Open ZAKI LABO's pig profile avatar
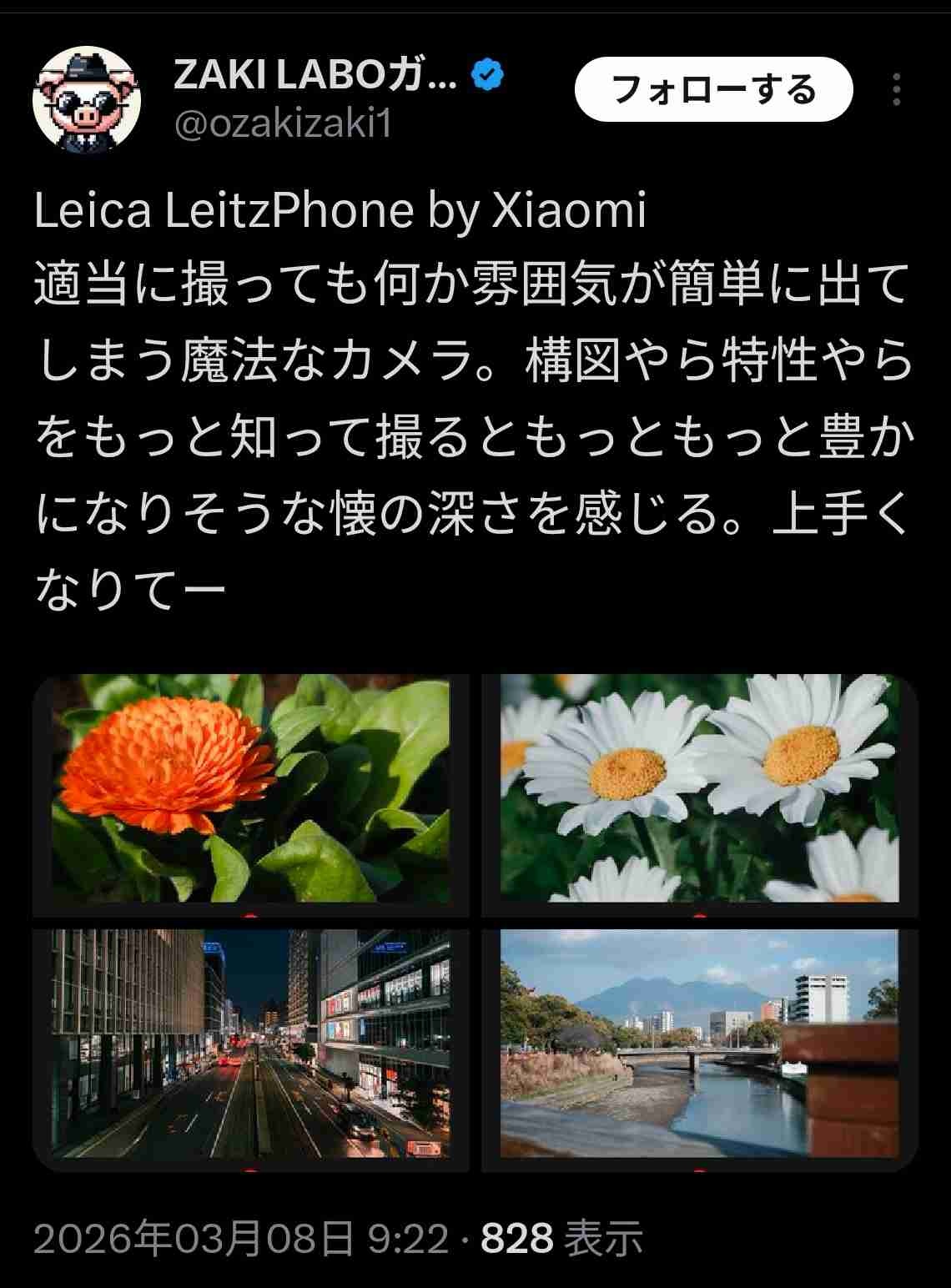This screenshot has height=1288, width=951. 87,100
